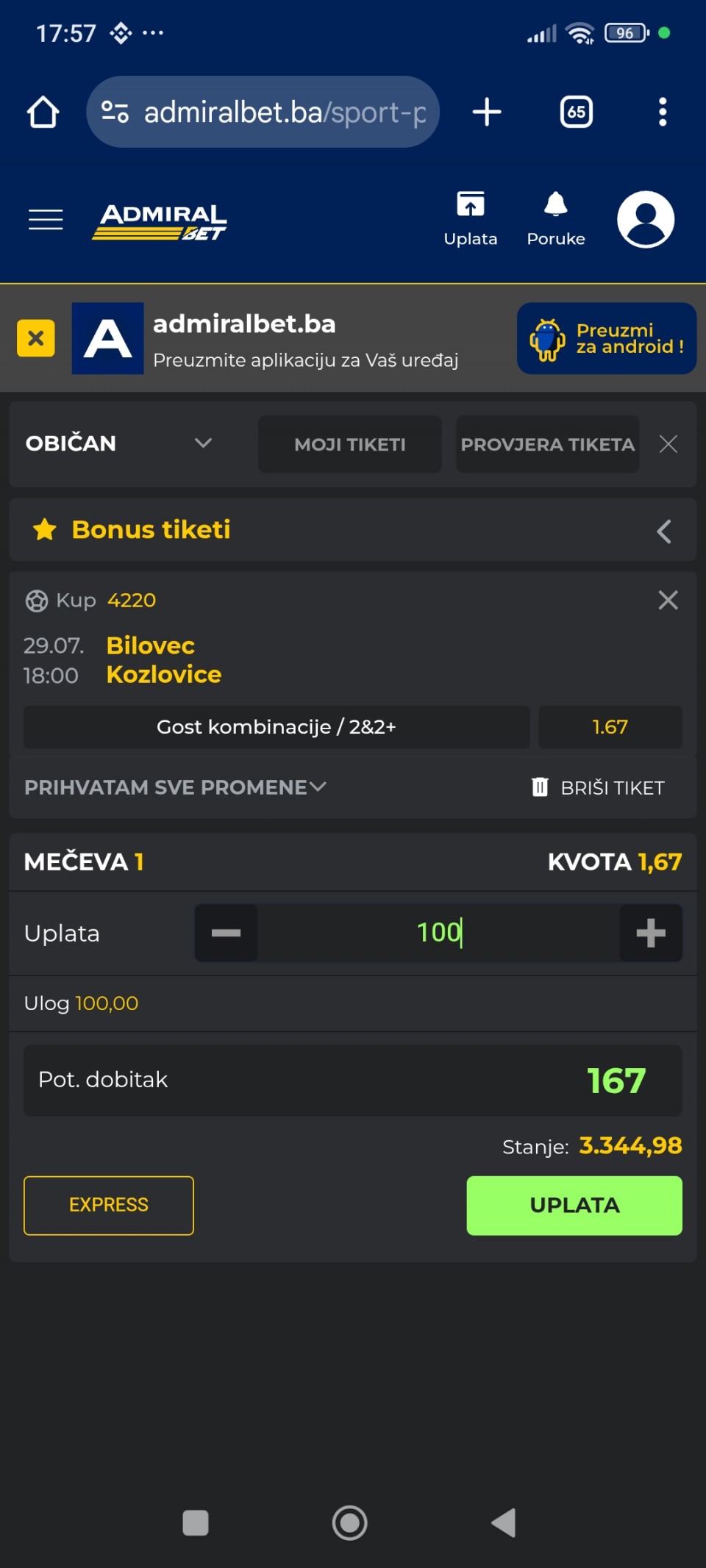
Task: Switch to MOJI TIKETI tab
Action: click(x=350, y=444)
